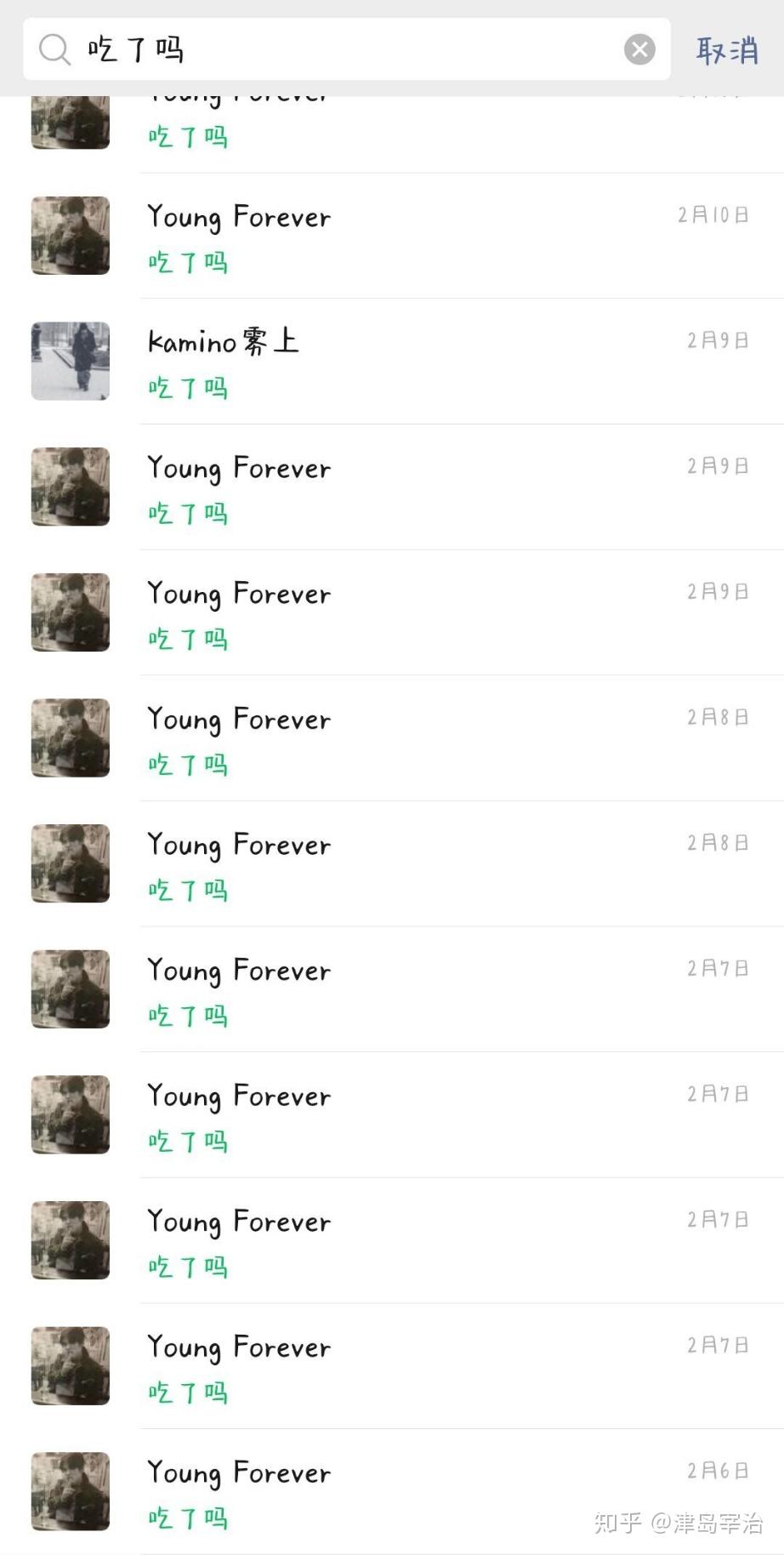This screenshot has width=784, height=1555.
Task: Tap the search field containing 吃了吗
Action: (340, 49)
